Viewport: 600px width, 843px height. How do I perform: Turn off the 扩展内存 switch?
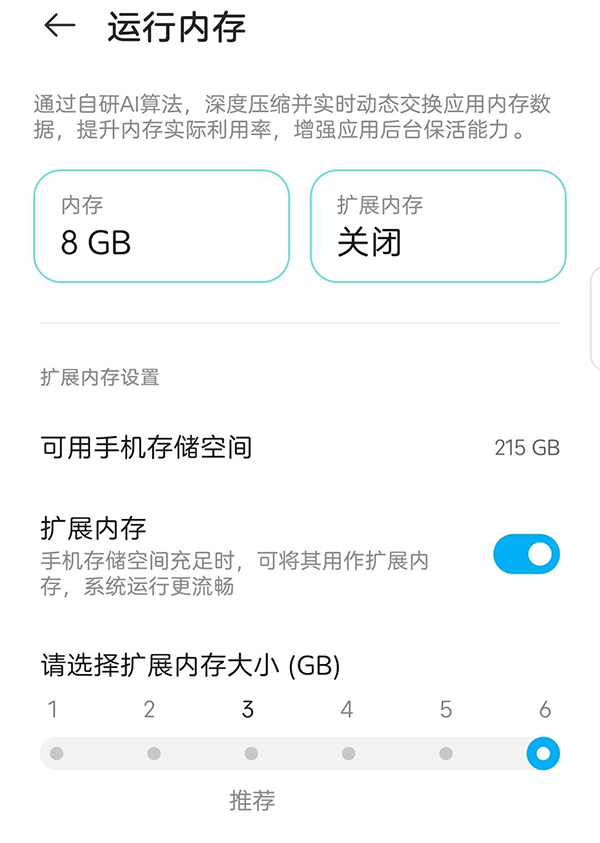tap(526, 554)
